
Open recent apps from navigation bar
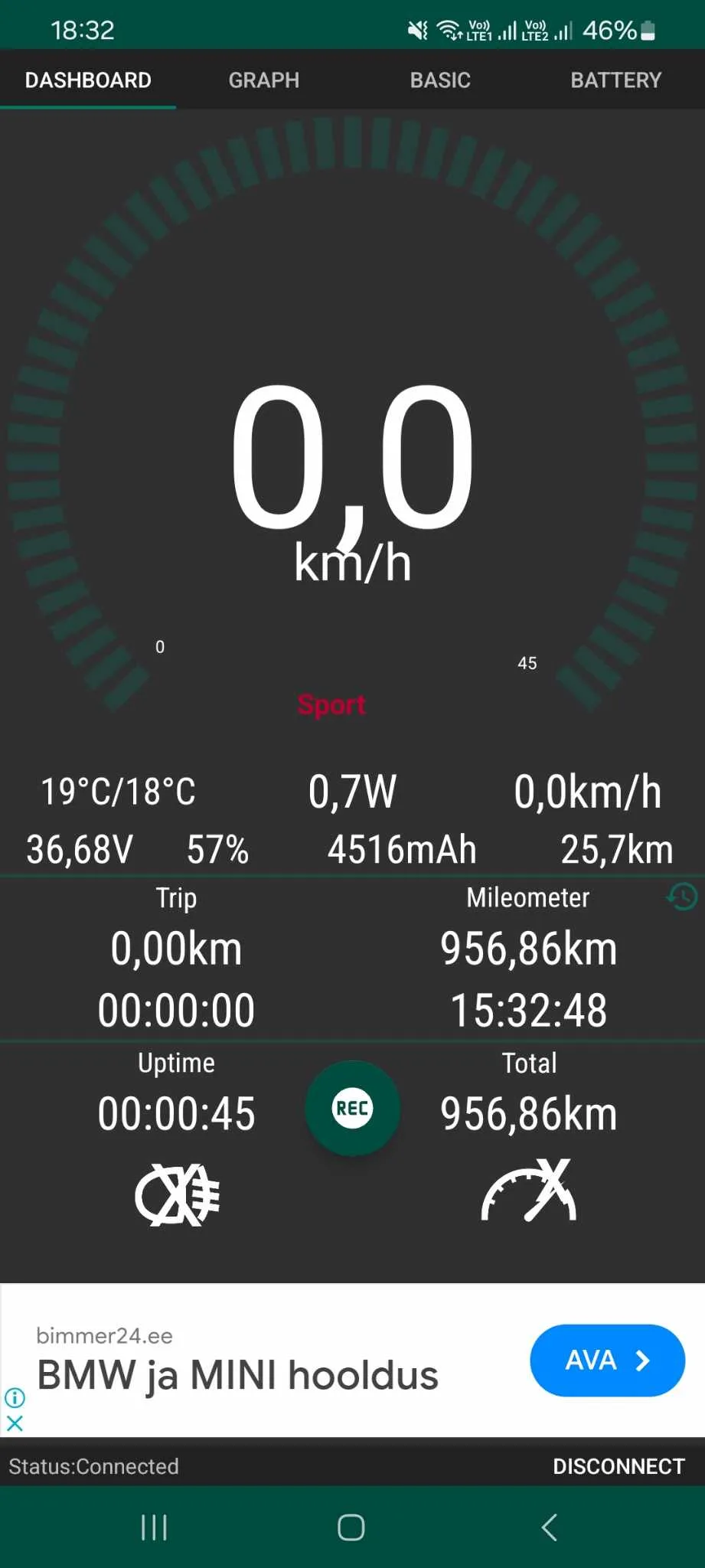tap(154, 1527)
